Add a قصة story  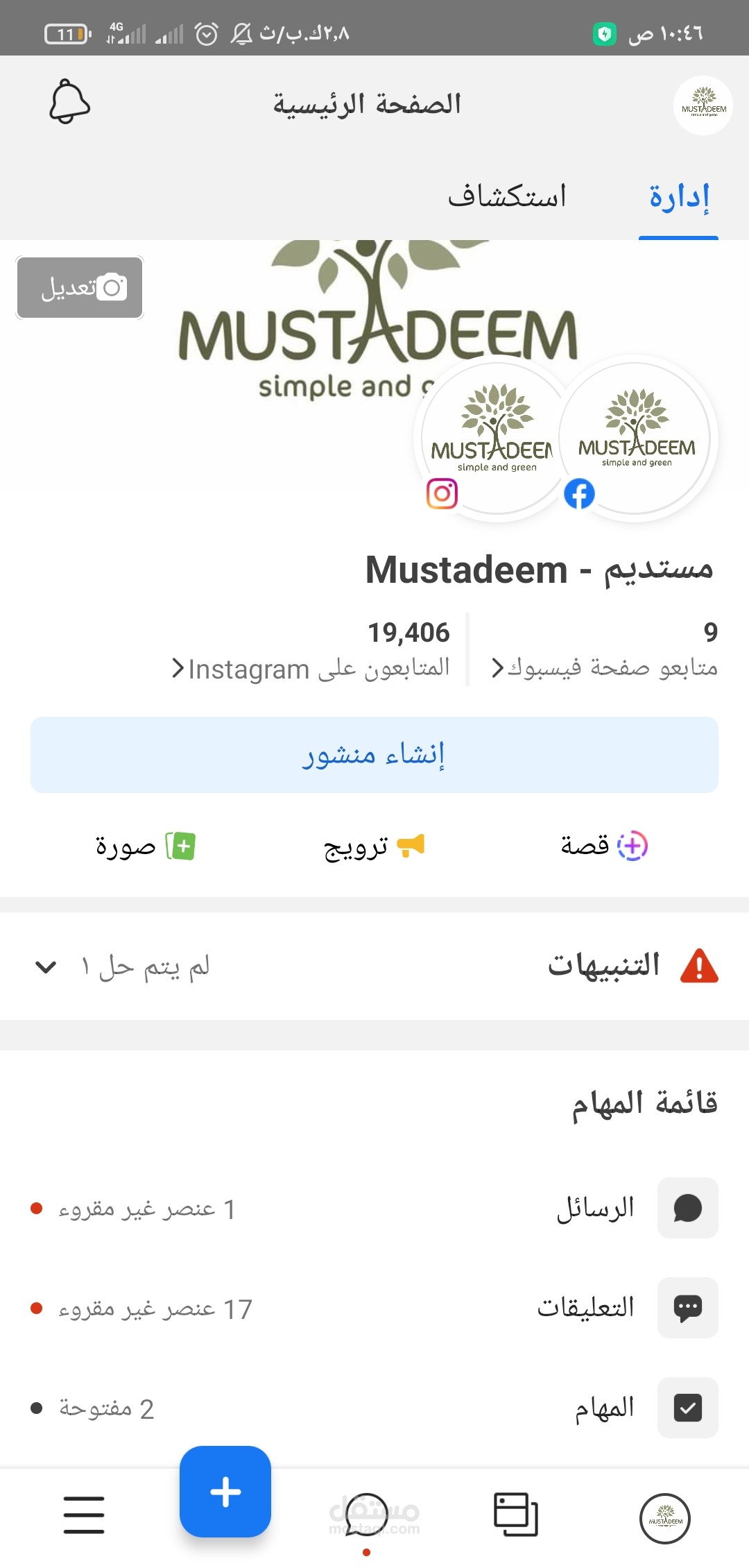(603, 846)
